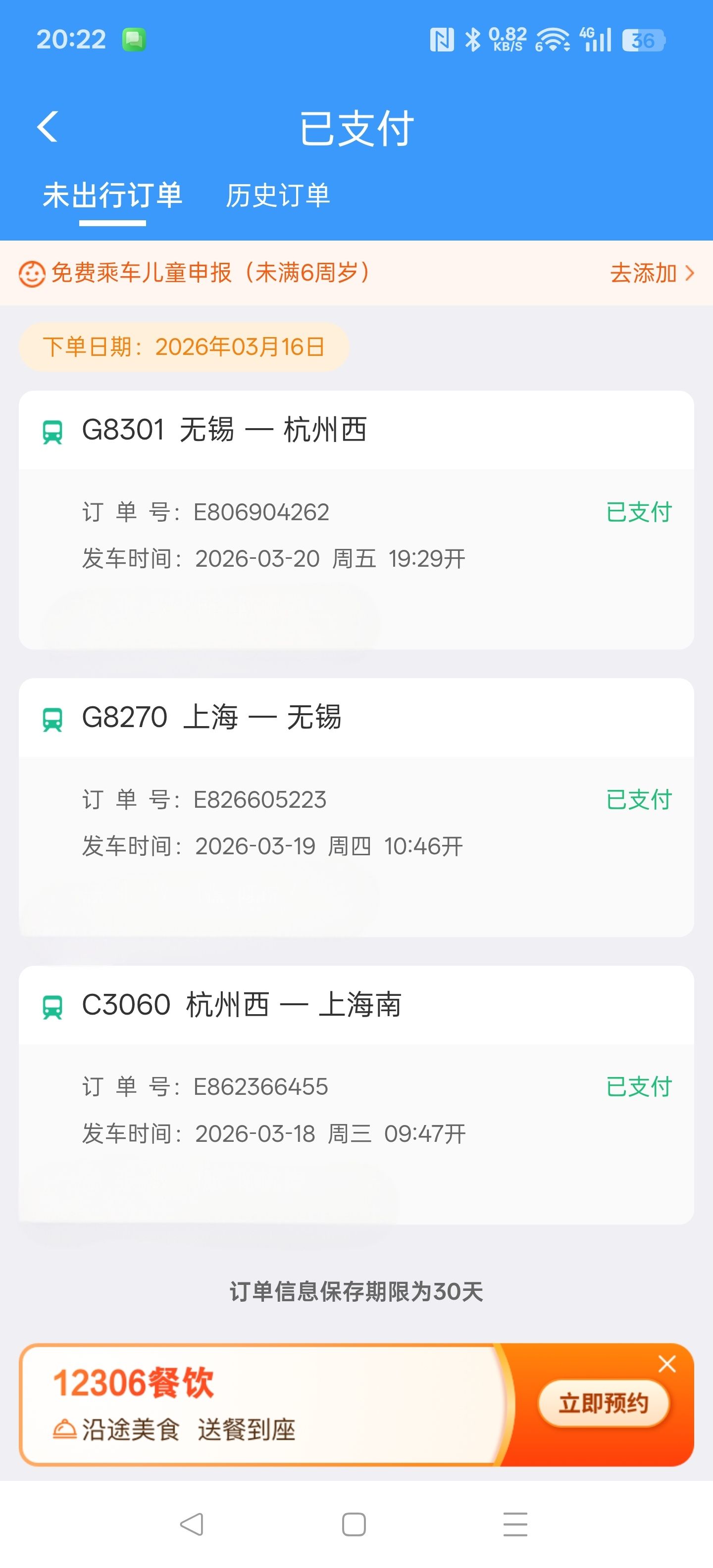This screenshot has width=713, height=1568.
Task: Tap the system home button
Action: click(354, 1524)
